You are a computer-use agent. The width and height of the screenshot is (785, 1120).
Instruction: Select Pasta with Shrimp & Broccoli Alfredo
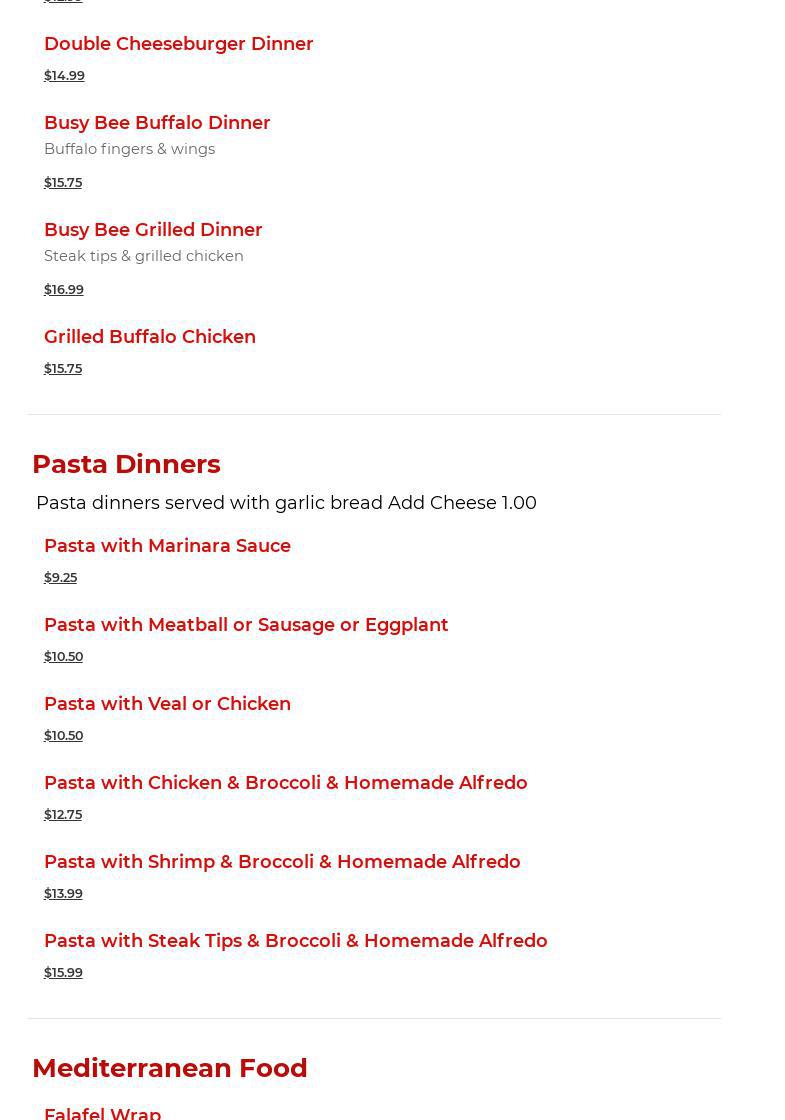pos(282,862)
